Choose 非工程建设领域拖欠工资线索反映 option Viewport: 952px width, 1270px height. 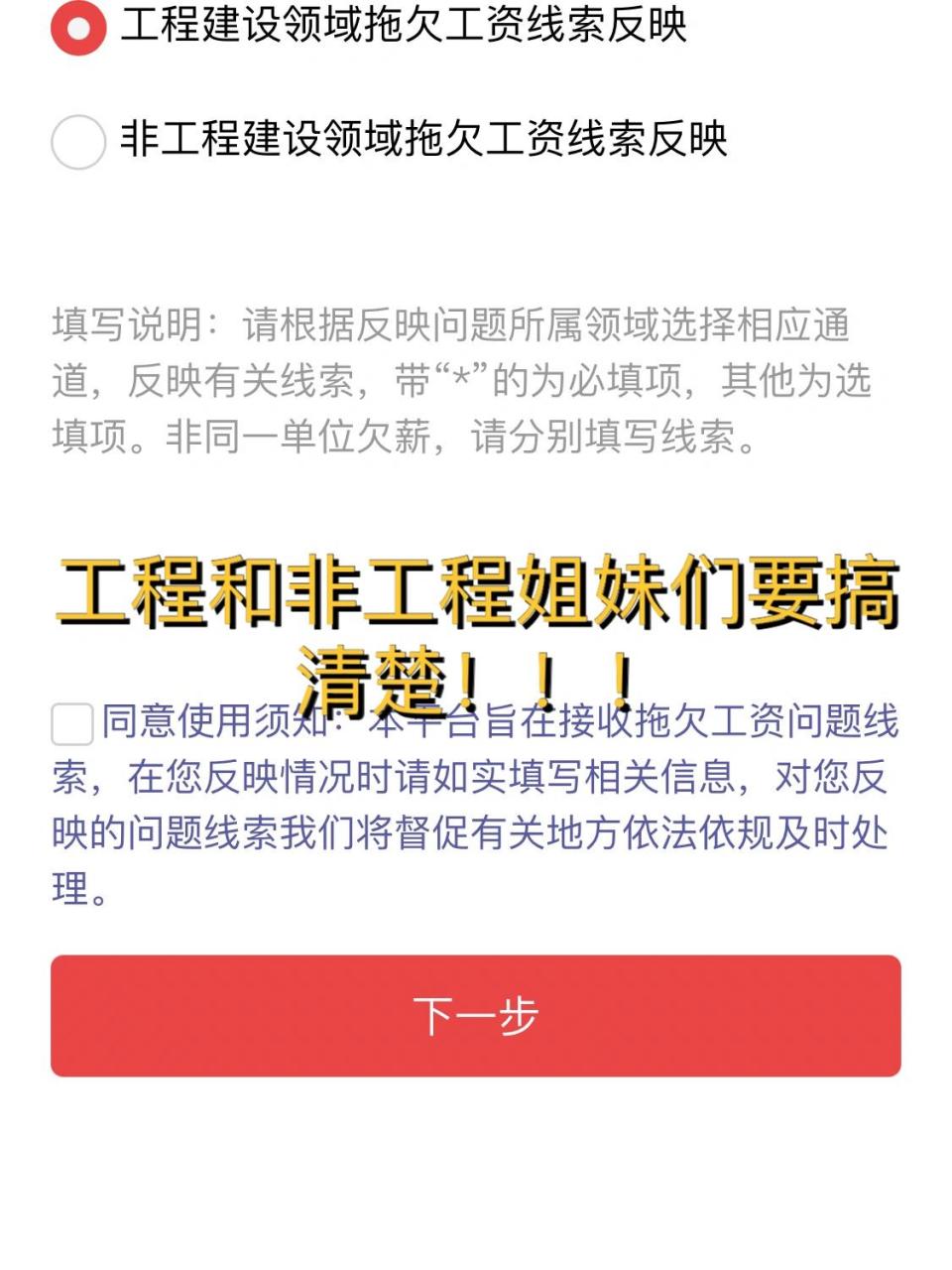tap(78, 142)
